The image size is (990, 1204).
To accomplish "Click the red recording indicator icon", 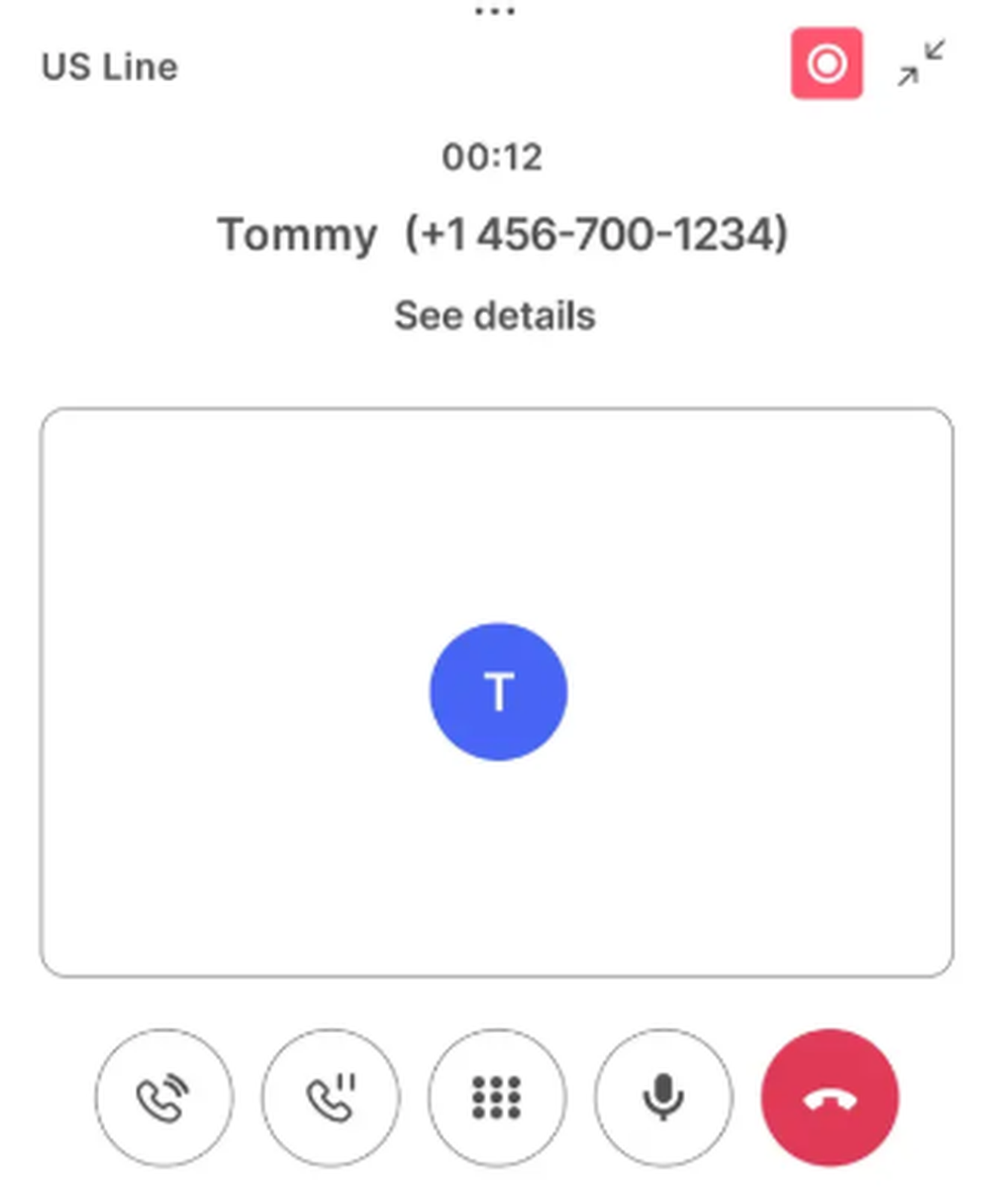I will click(828, 63).
